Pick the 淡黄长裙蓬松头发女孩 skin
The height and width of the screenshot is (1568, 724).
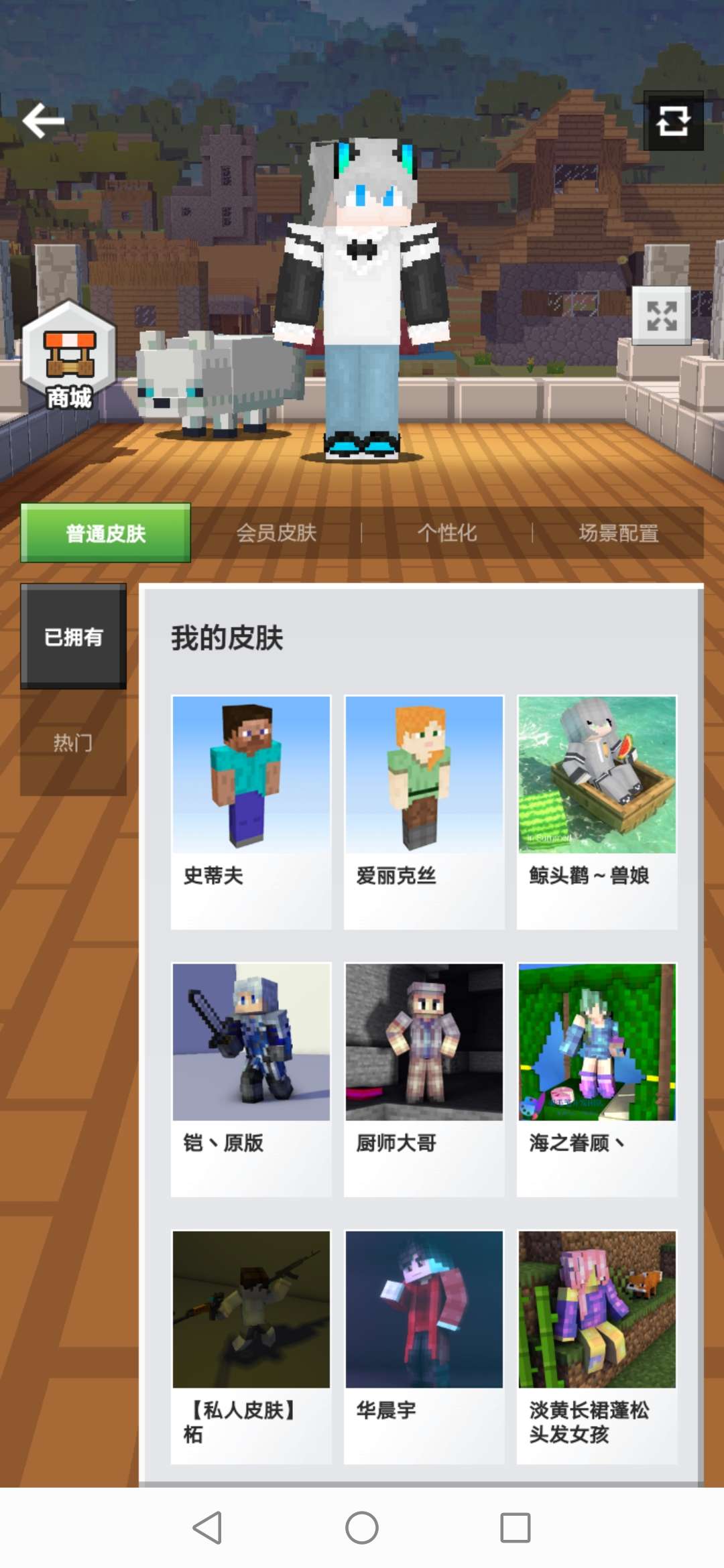point(597,1346)
